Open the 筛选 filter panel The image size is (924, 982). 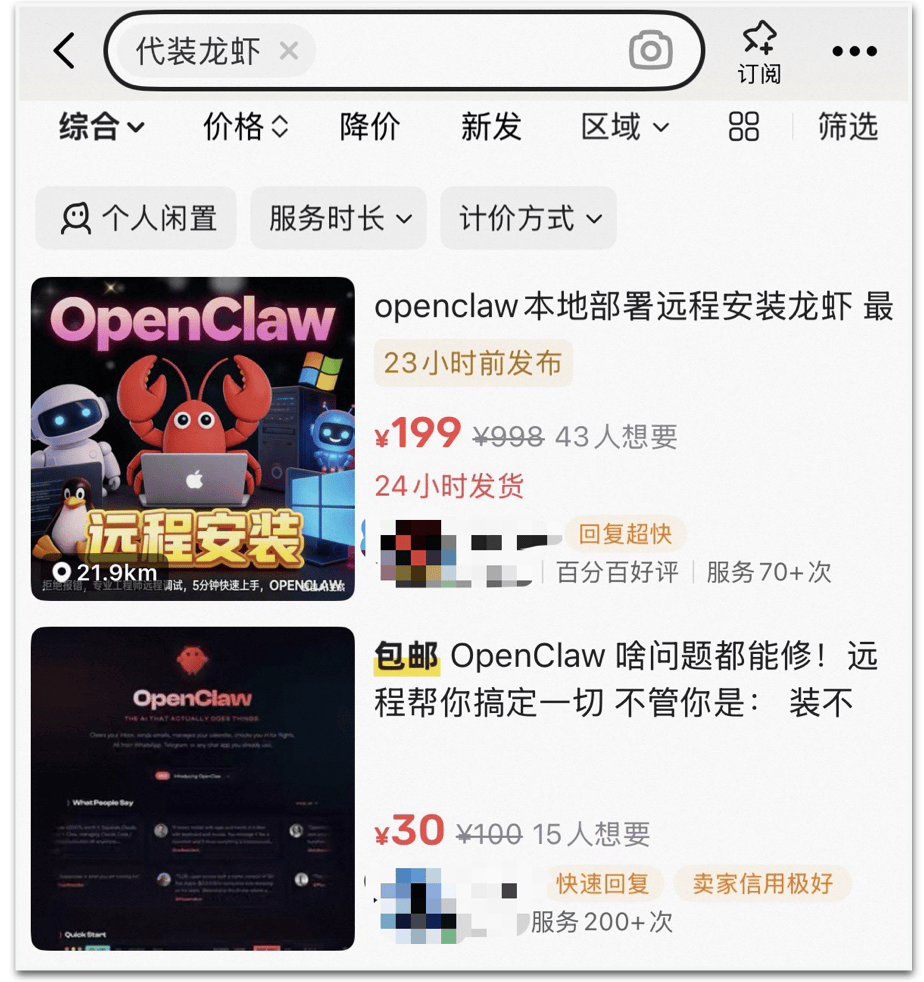(848, 127)
